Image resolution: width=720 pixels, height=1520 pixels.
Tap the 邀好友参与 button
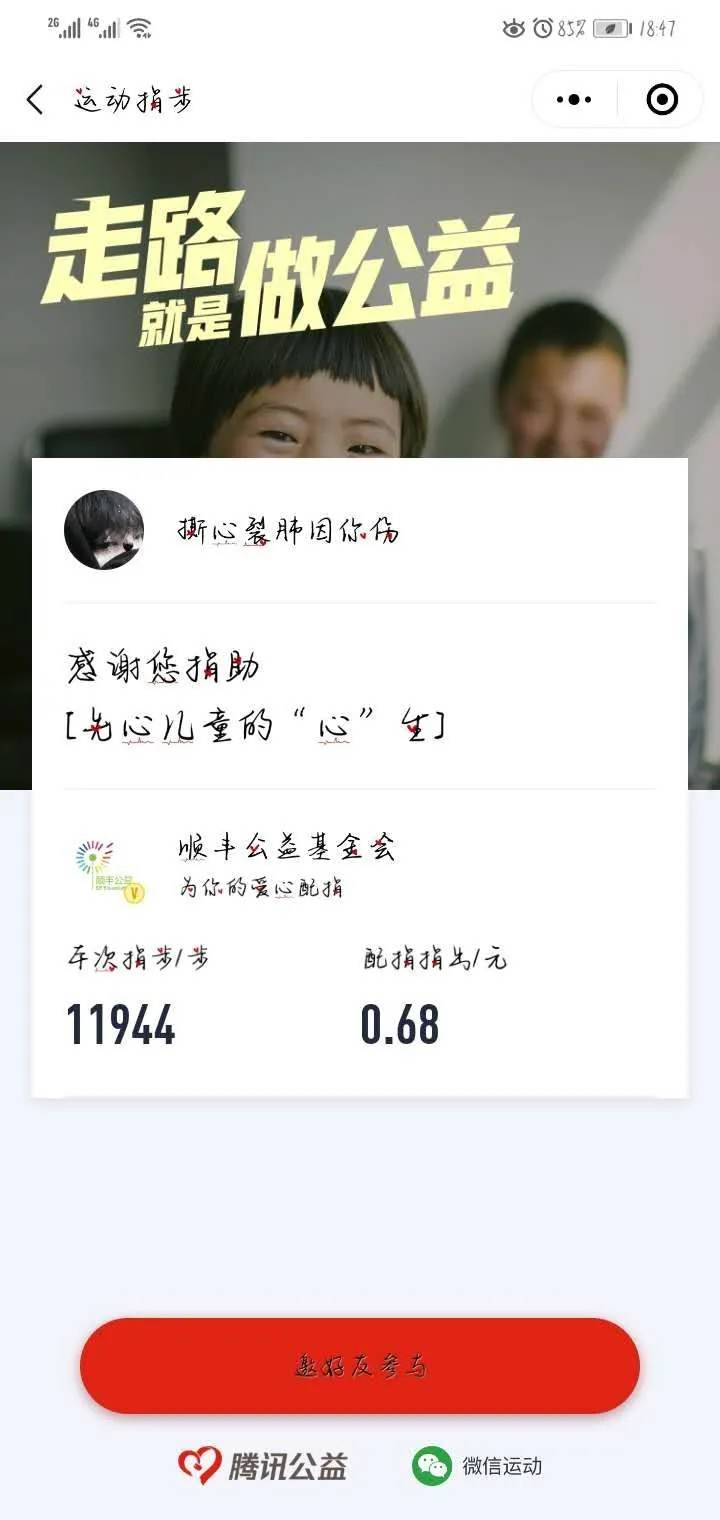pos(360,1366)
